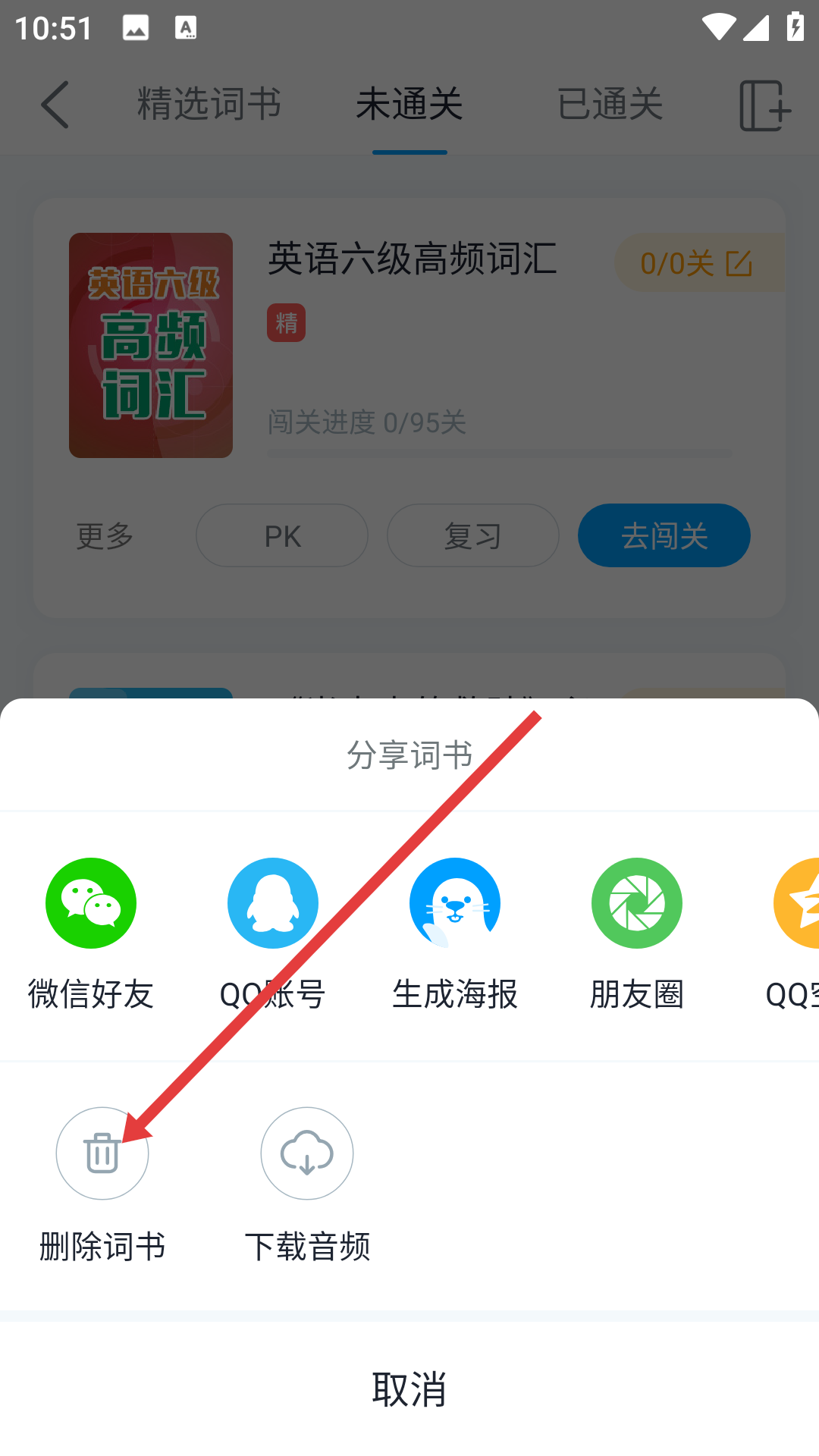Tap 删除词书 trash icon

tap(102, 1153)
